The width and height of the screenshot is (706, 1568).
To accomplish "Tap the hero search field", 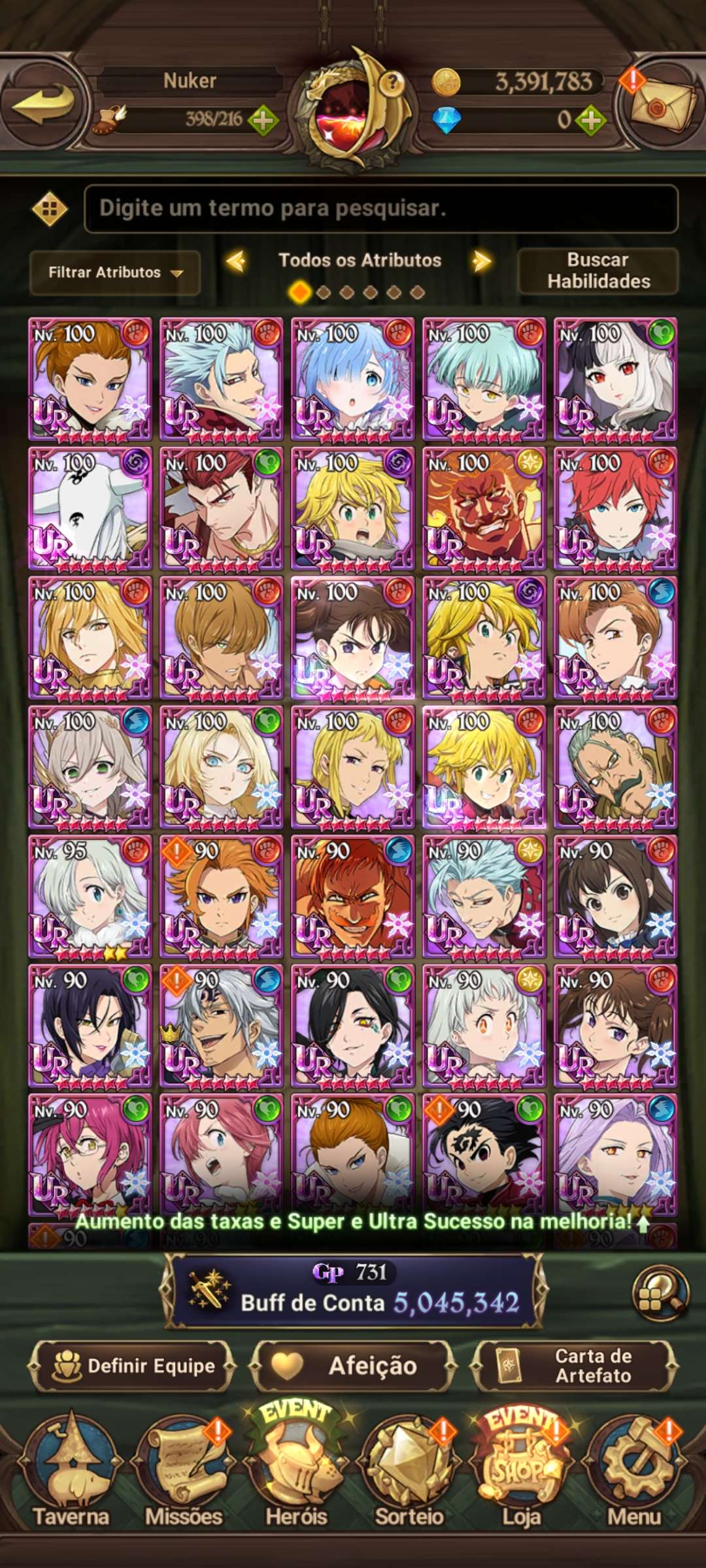I will (380, 208).
